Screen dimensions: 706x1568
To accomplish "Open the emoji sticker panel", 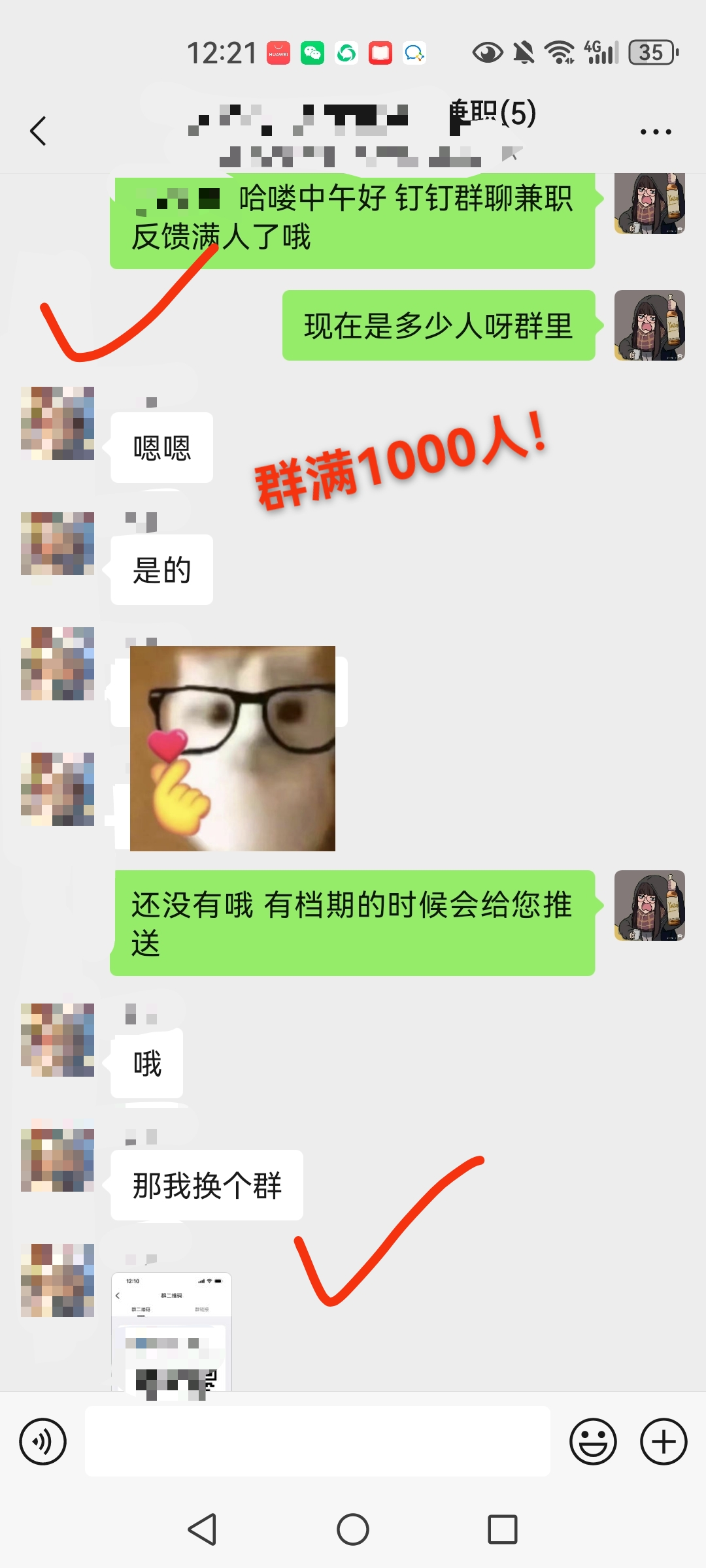I will coord(593,1441).
